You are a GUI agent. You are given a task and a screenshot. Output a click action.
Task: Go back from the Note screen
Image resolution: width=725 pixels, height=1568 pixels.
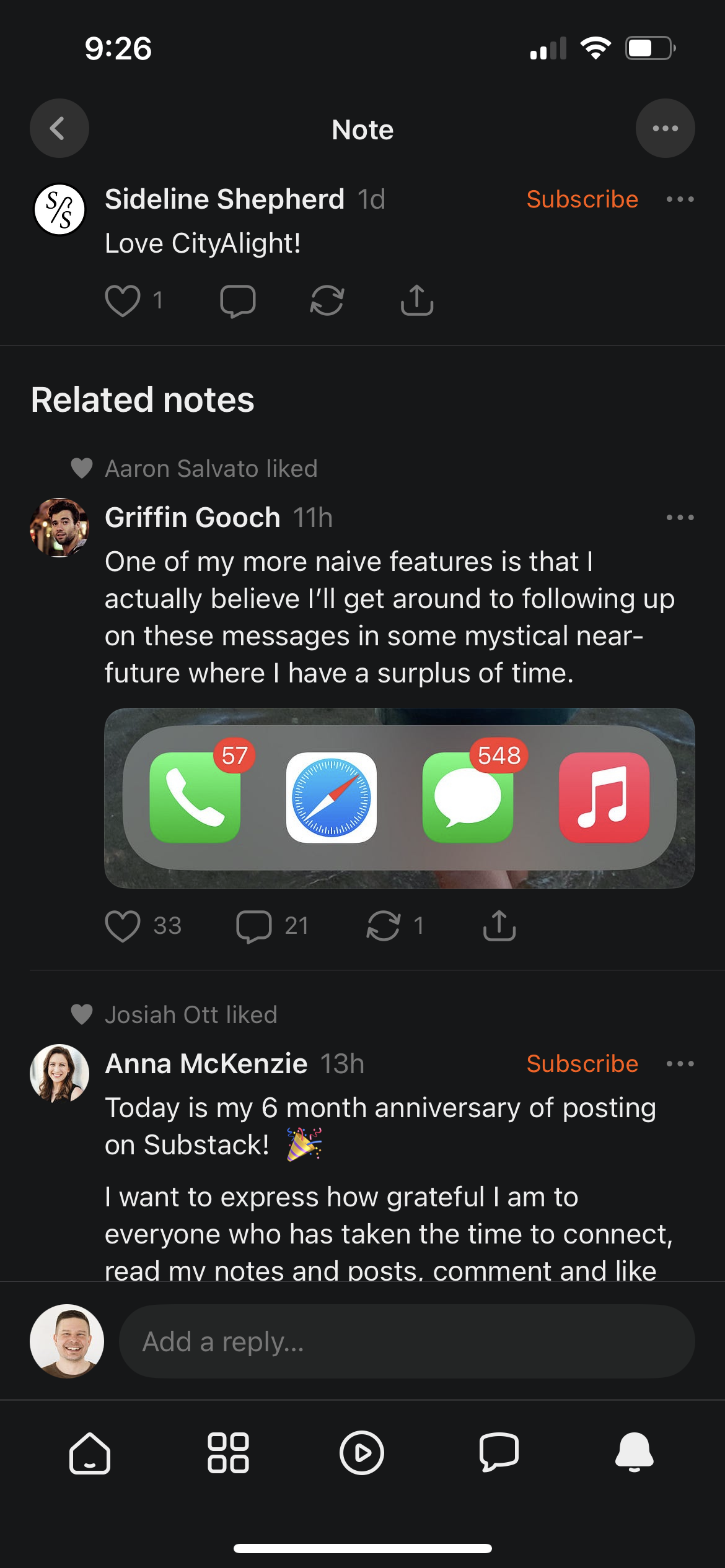59,128
